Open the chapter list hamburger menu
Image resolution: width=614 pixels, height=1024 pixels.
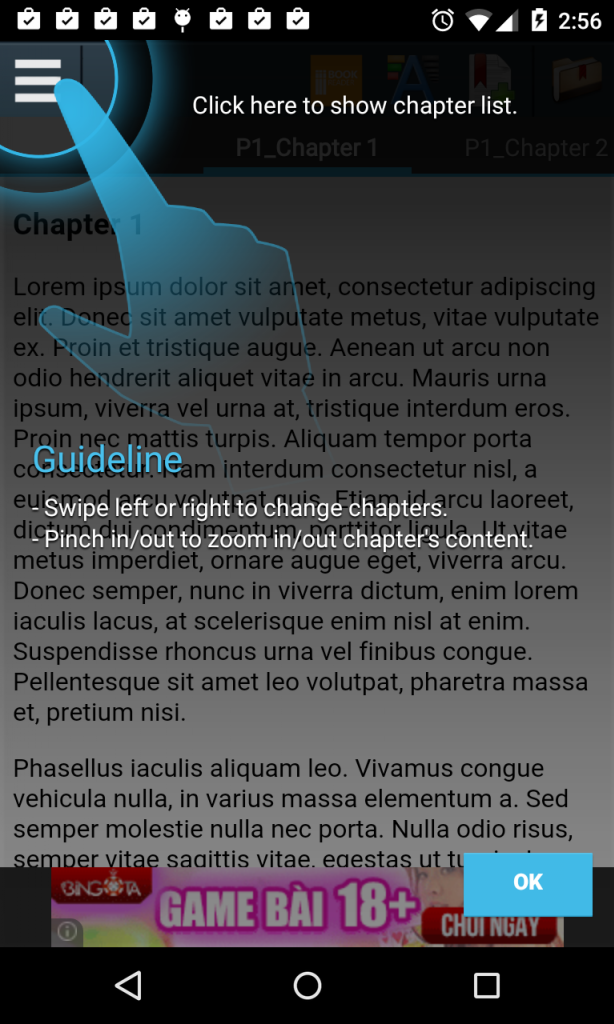pos(38,80)
